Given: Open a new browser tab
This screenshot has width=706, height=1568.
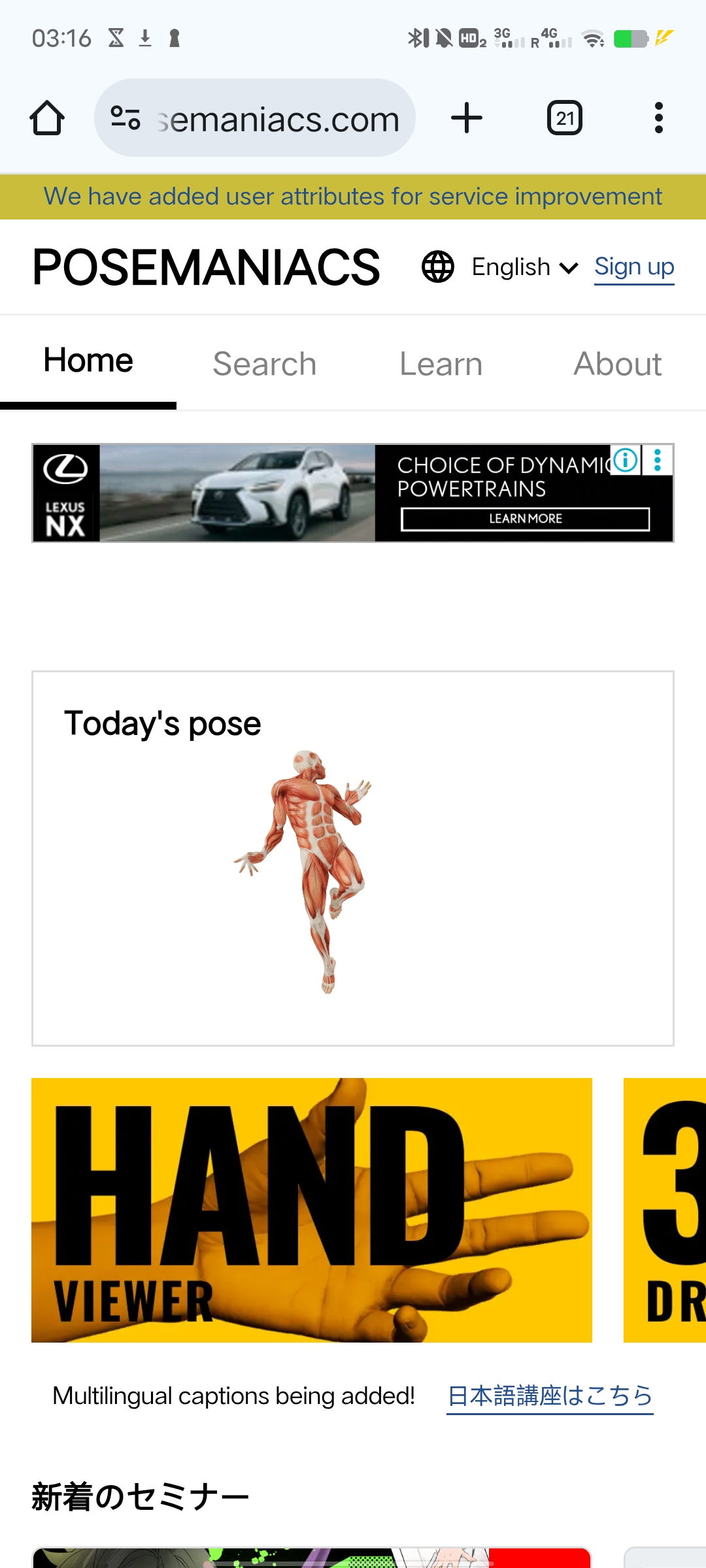Looking at the screenshot, I should (x=467, y=118).
